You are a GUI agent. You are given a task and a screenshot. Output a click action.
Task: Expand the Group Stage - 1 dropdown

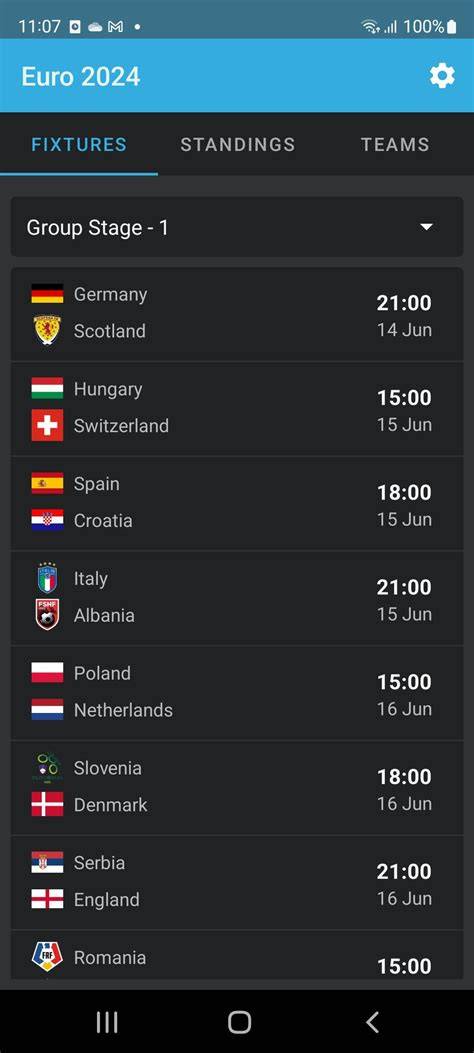coord(237,227)
